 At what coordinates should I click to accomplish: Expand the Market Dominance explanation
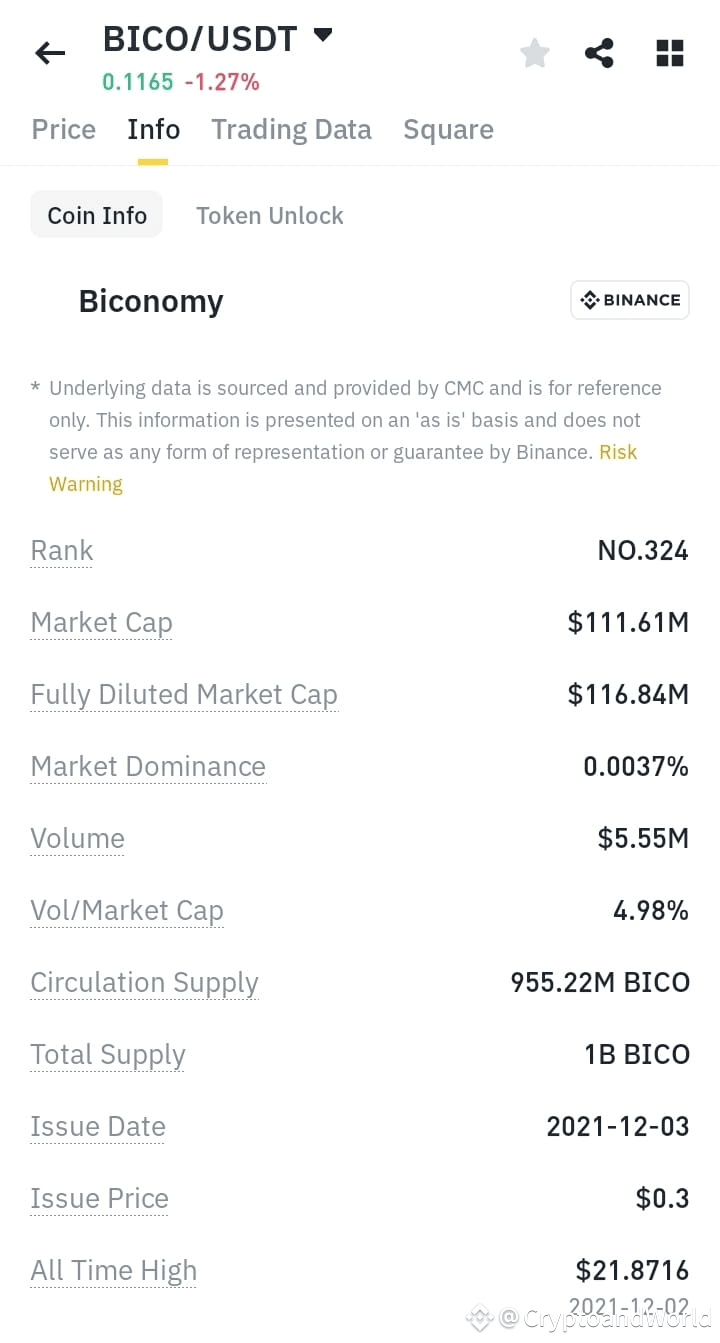point(147,766)
